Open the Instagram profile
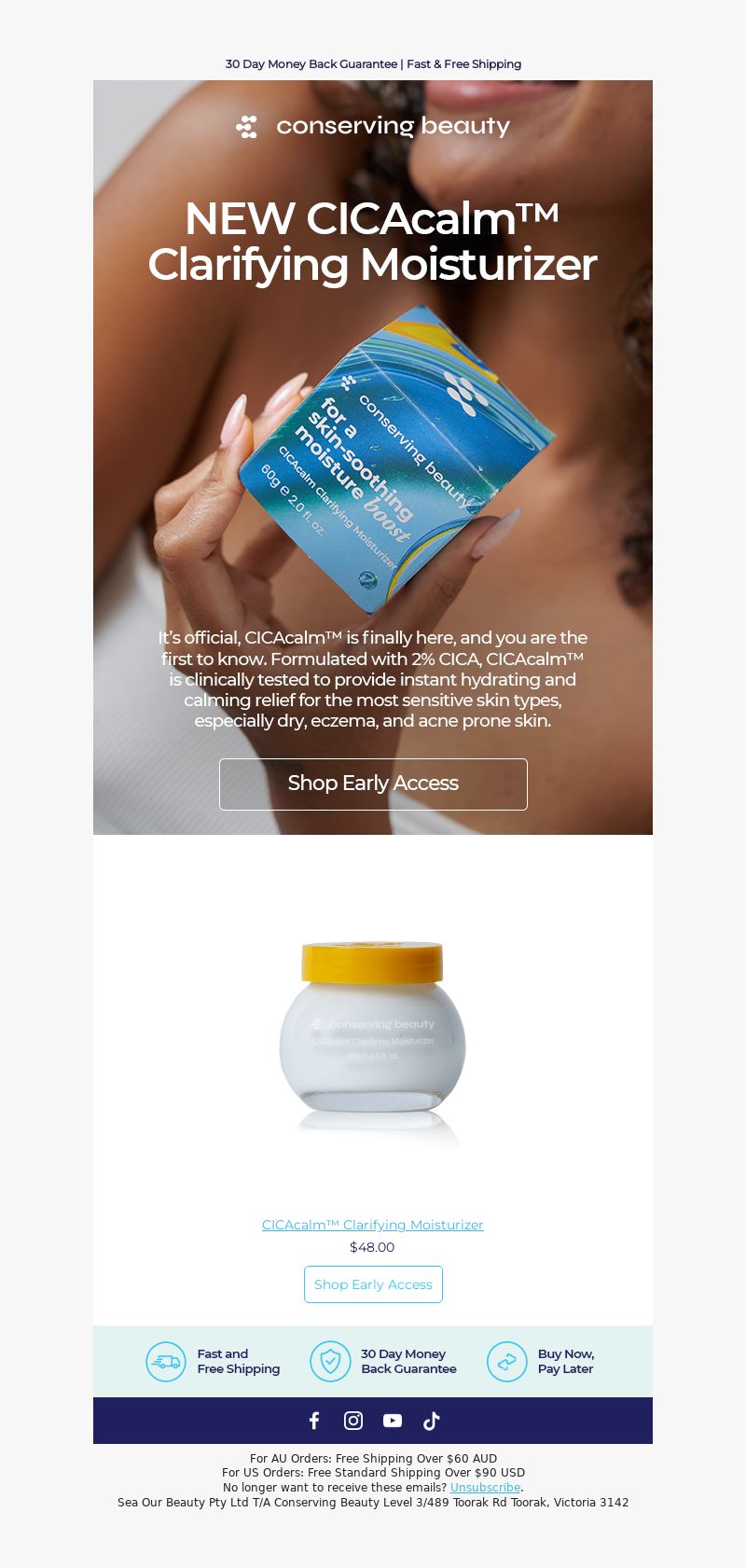The height and width of the screenshot is (1568, 746). pyautogui.click(x=353, y=1421)
